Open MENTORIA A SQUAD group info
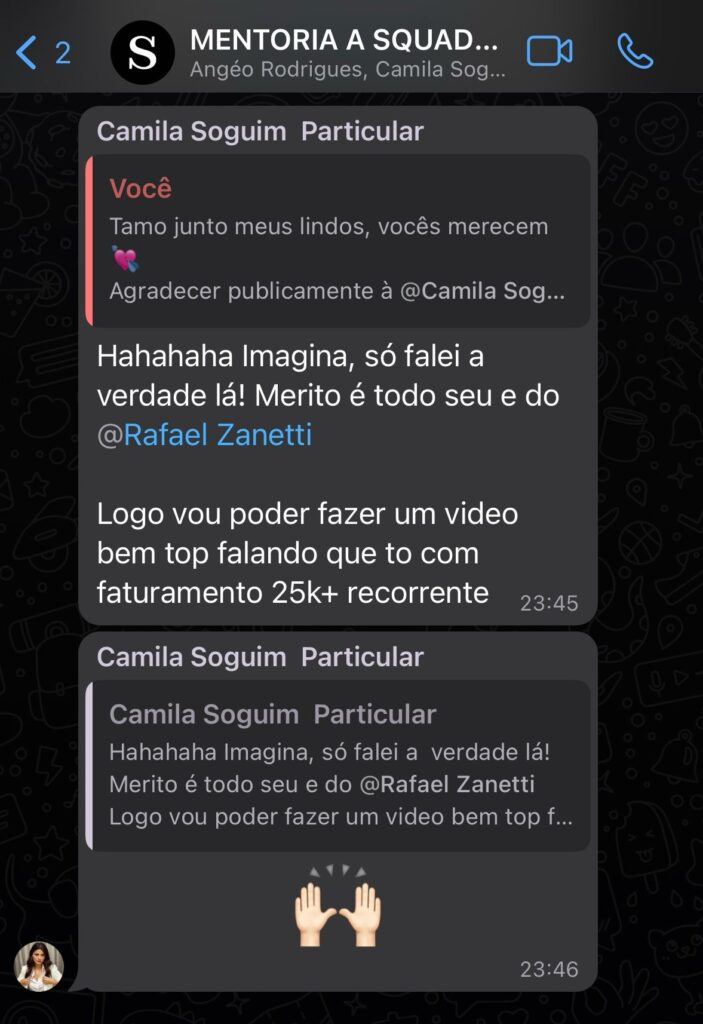 click(345, 52)
